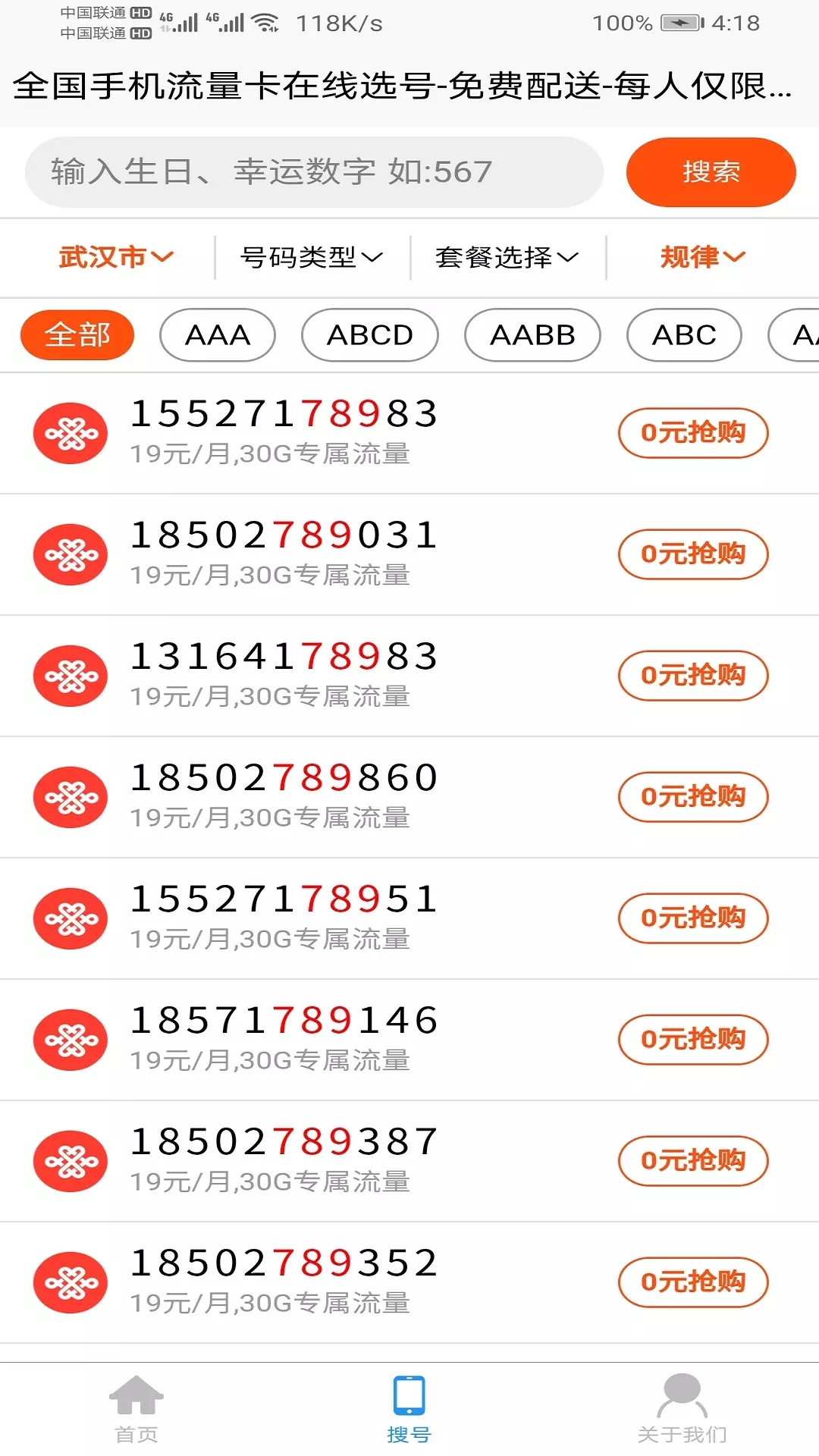Screen dimensions: 819x1456
Task: Claim number 18571789146 via 0元抢购
Action: click(x=693, y=1040)
